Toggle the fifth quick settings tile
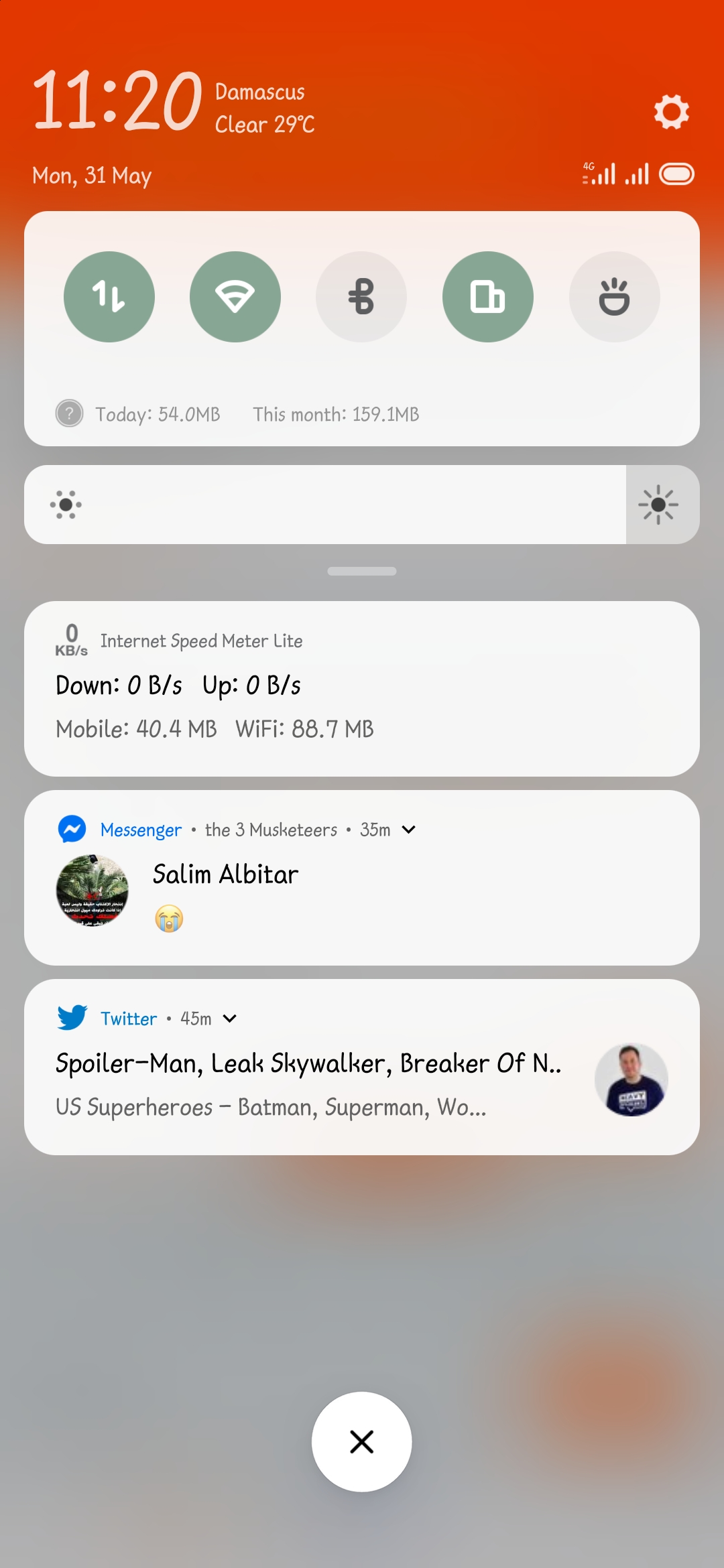The height and width of the screenshot is (1568, 724). 614,297
